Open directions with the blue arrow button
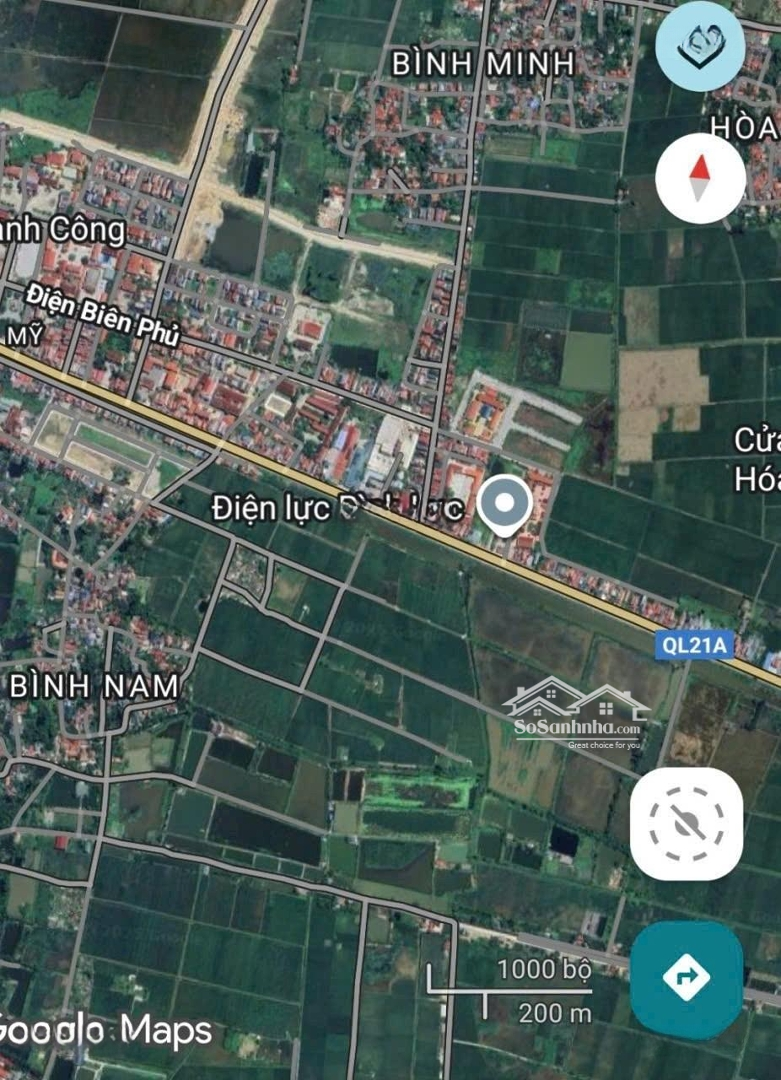 [686, 977]
